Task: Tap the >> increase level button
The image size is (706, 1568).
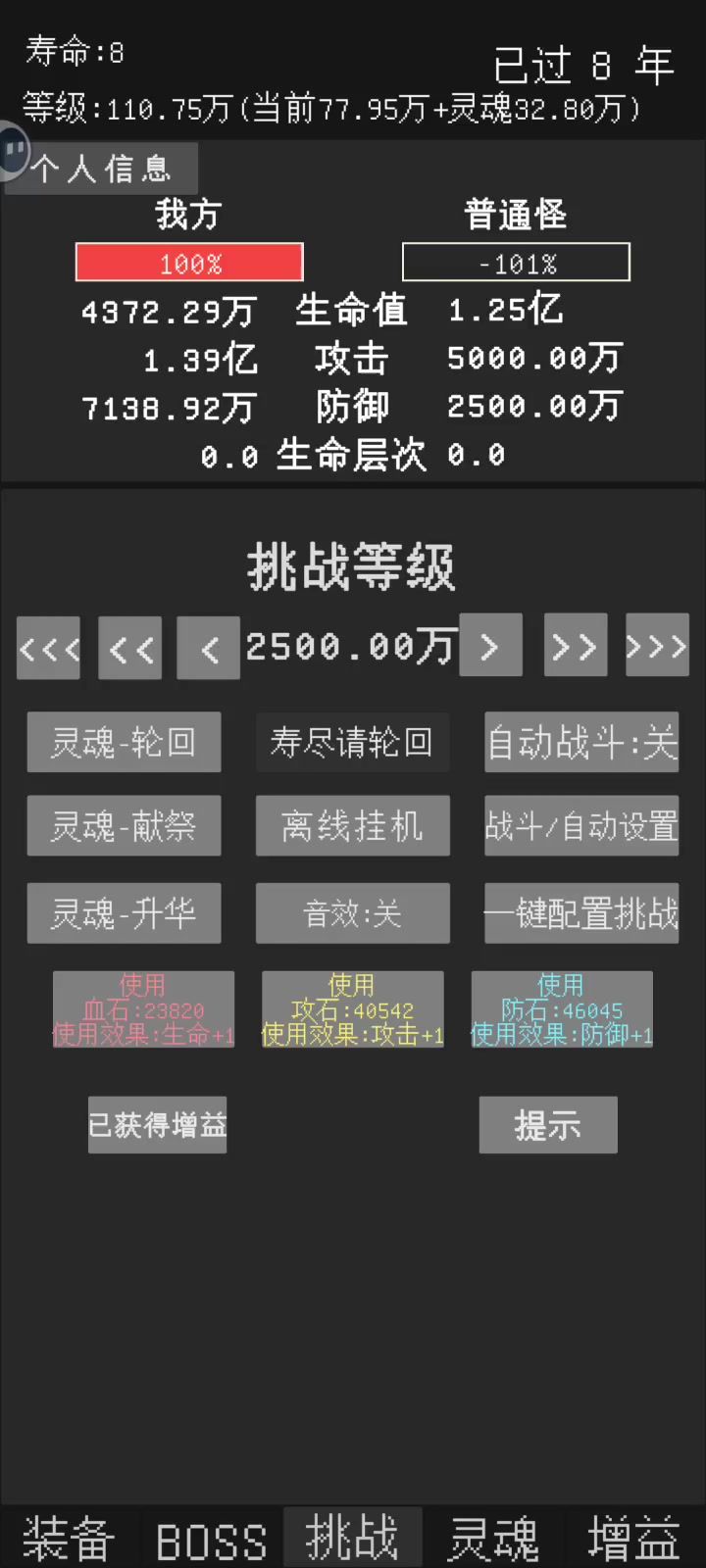Action: (576, 646)
